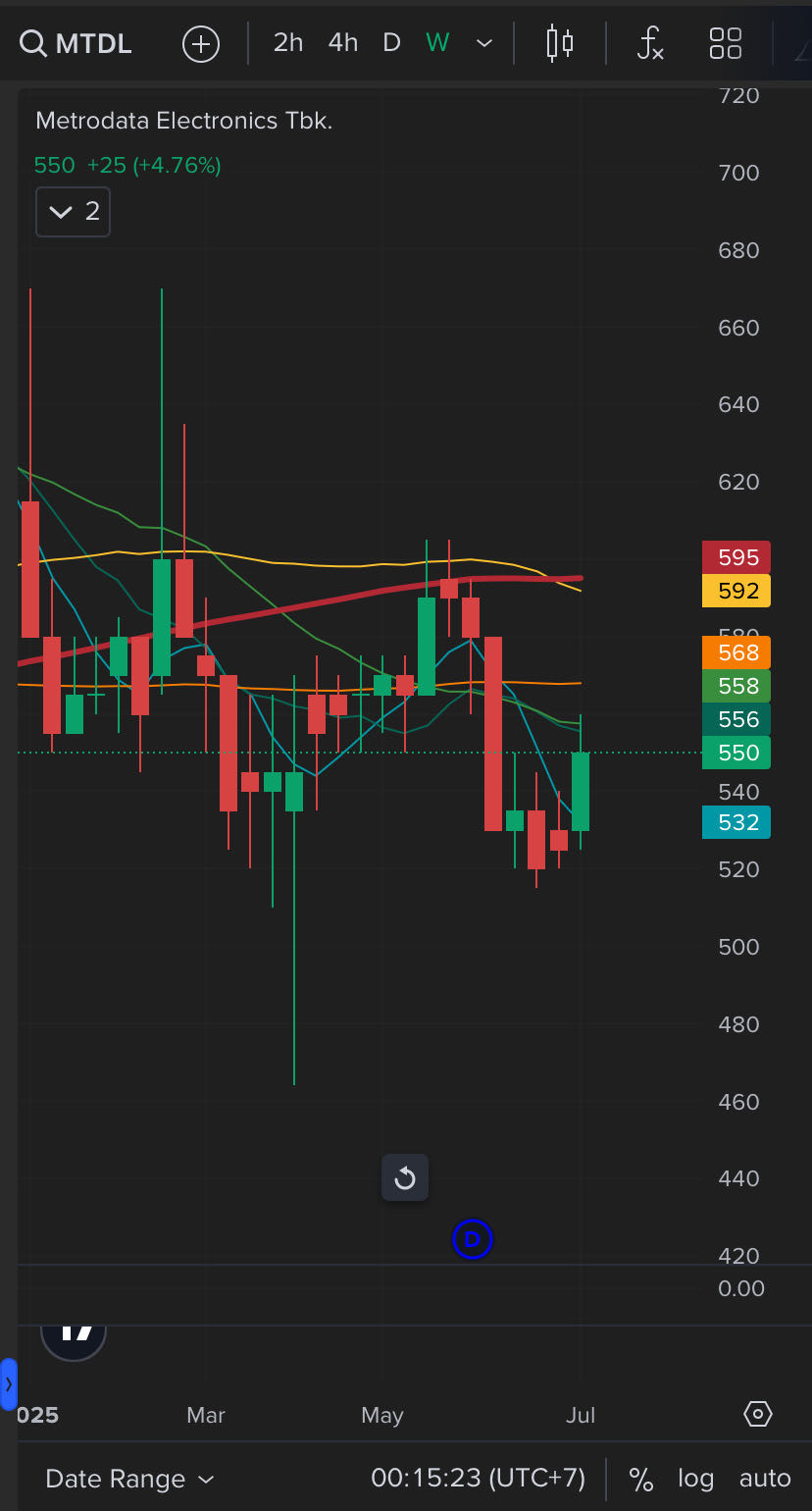Enable log scale
This screenshot has width=812, height=1511.
[x=695, y=1479]
